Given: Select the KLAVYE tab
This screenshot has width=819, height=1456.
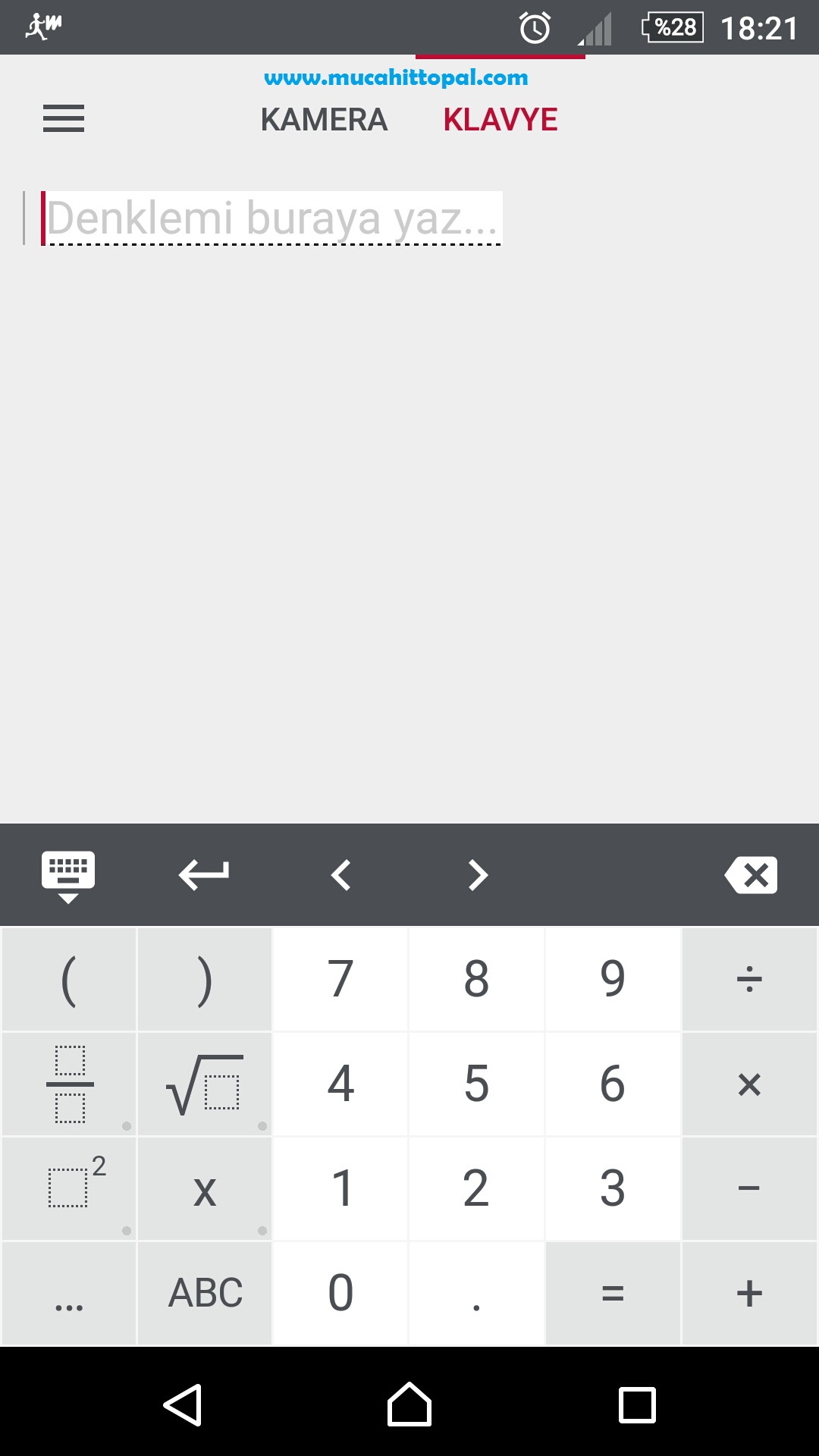Looking at the screenshot, I should 500,120.
